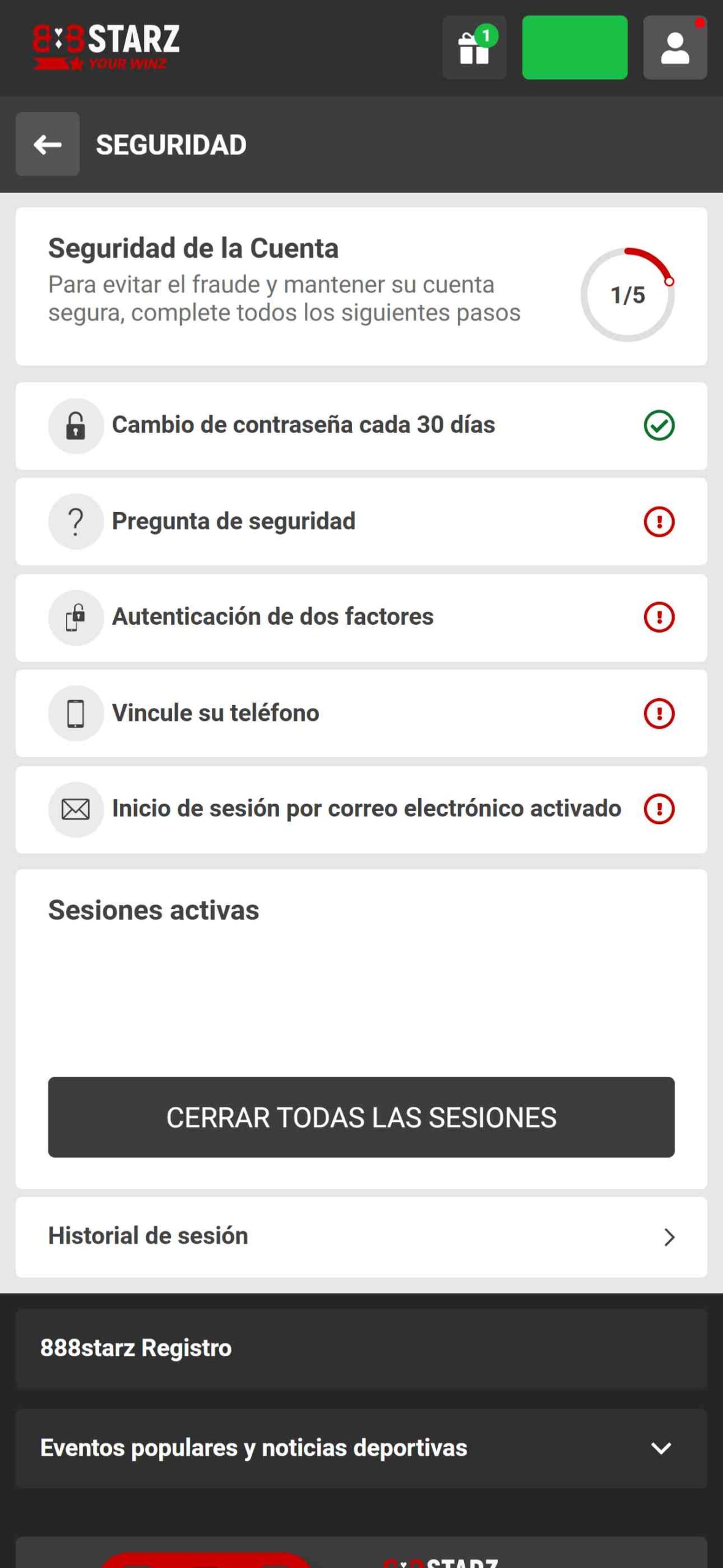Tap the green button in the header

574,48
